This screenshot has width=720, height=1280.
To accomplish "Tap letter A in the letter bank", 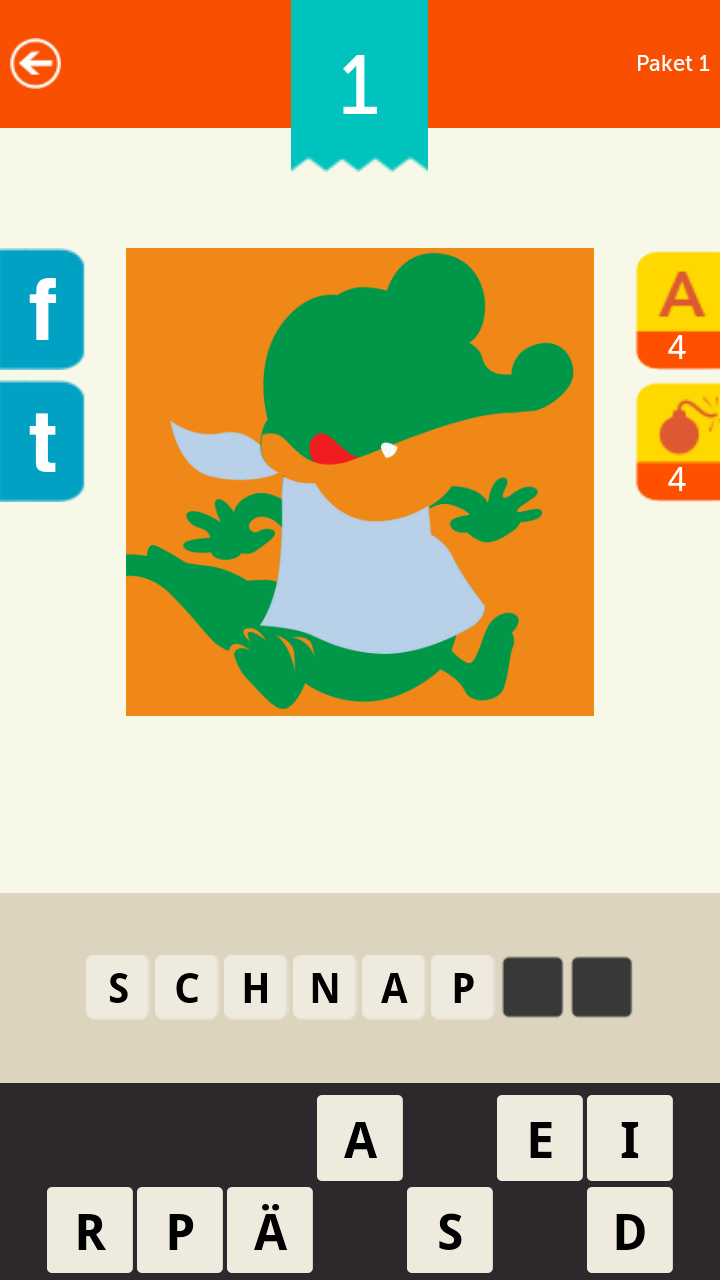I will (x=360, y=1138).
